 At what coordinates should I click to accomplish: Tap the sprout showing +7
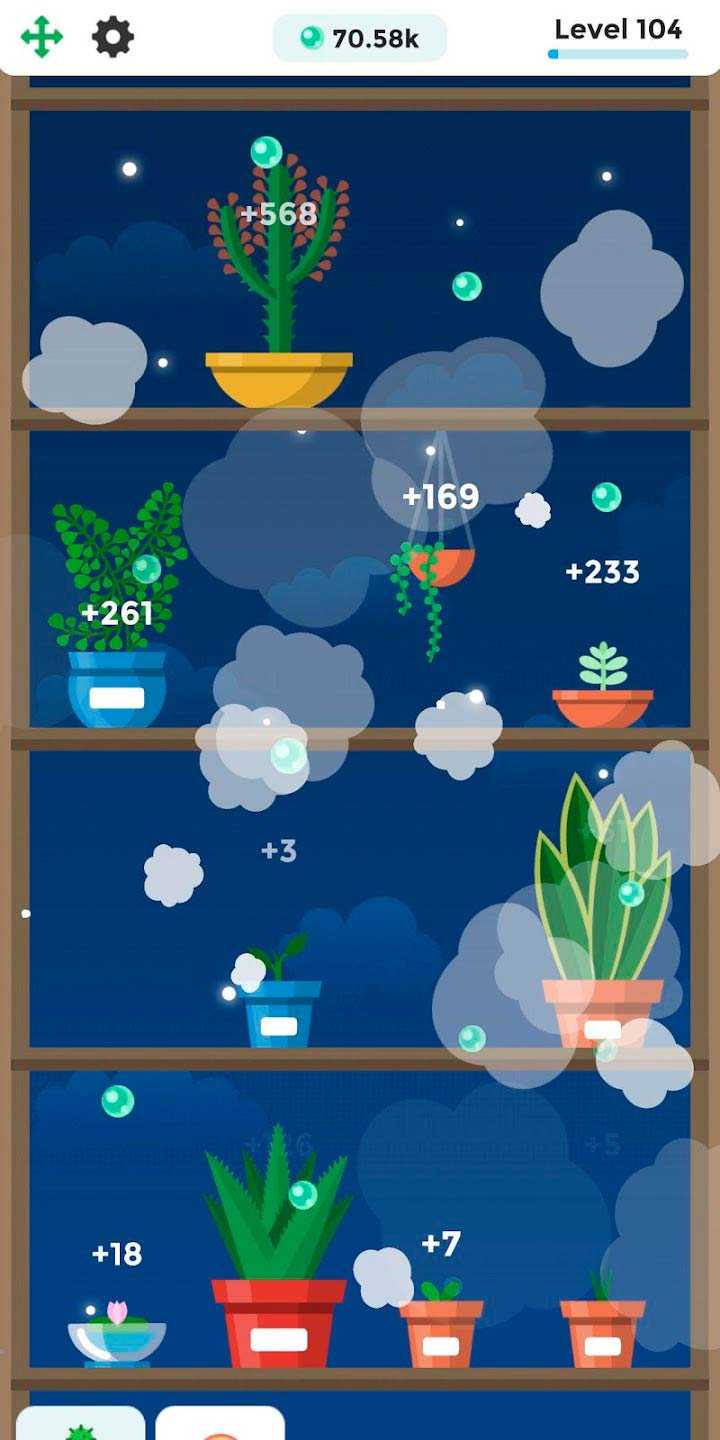click(441, 1320)
